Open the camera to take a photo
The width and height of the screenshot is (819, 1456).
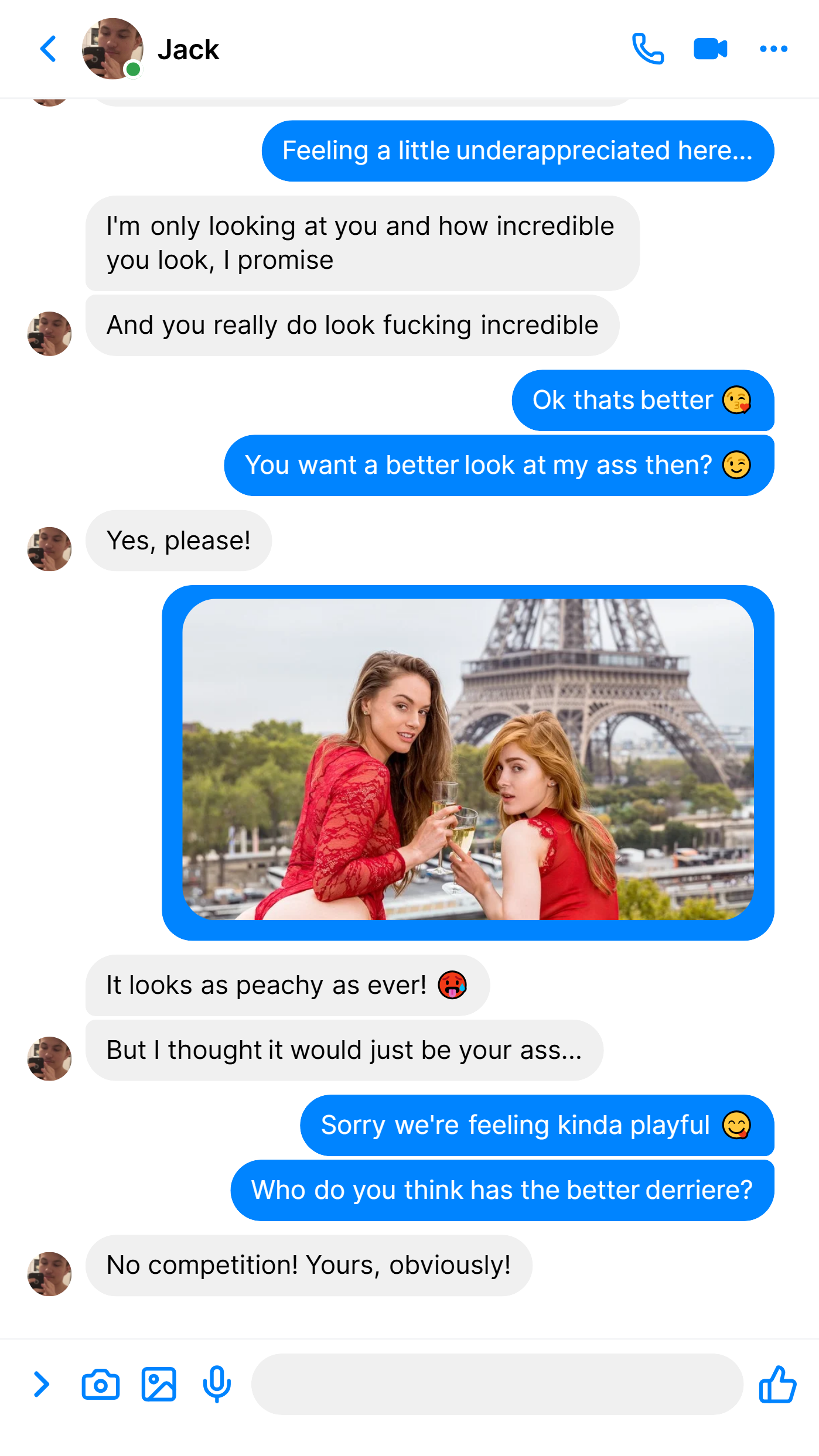[x=100, y=1384]
